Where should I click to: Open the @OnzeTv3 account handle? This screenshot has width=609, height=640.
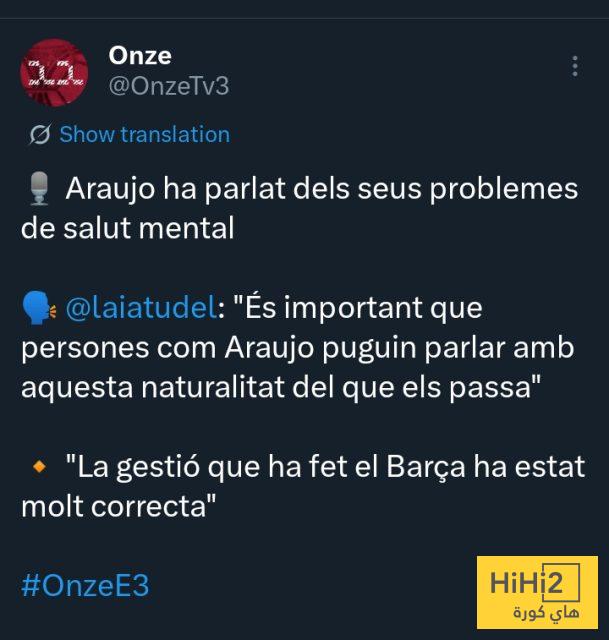tap(169, 87)
